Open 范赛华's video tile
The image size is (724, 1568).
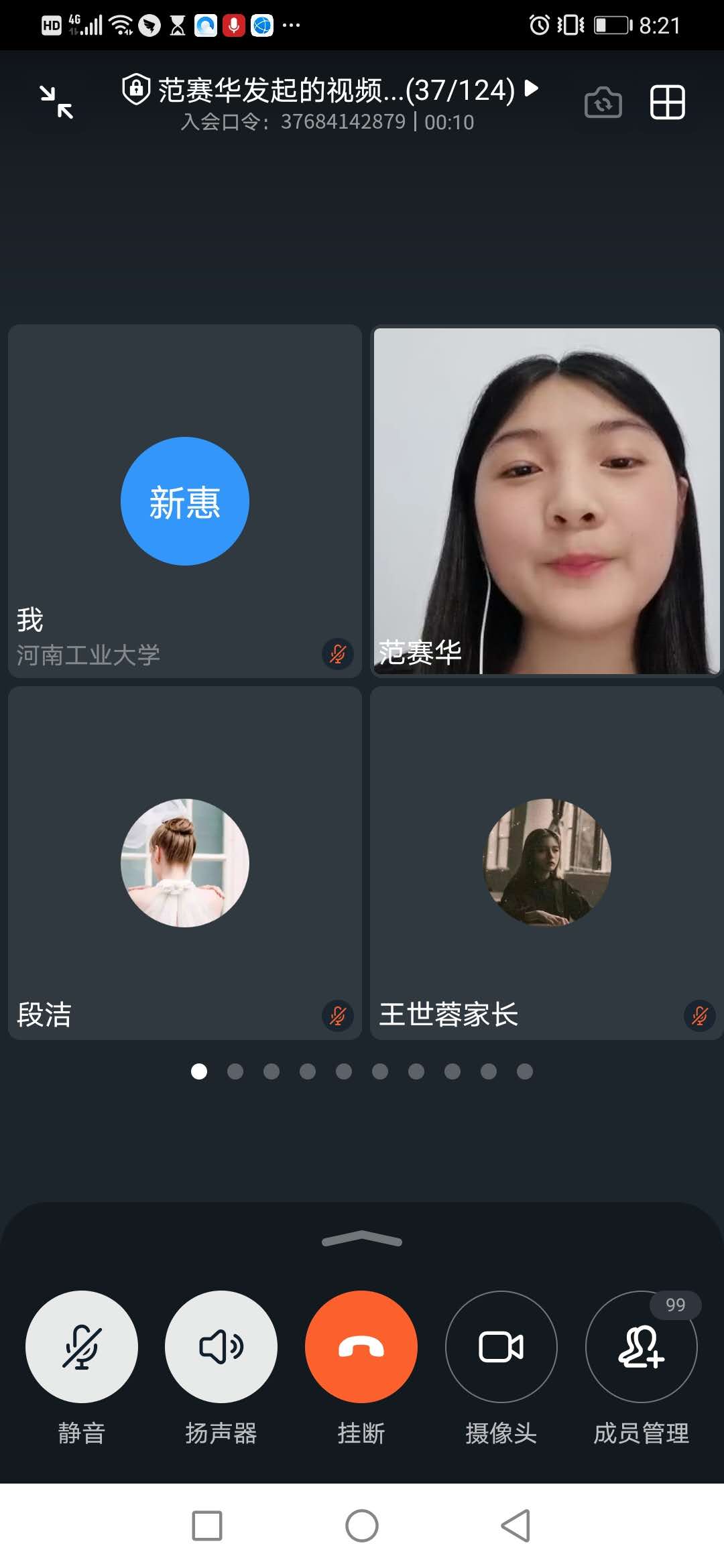546,501
